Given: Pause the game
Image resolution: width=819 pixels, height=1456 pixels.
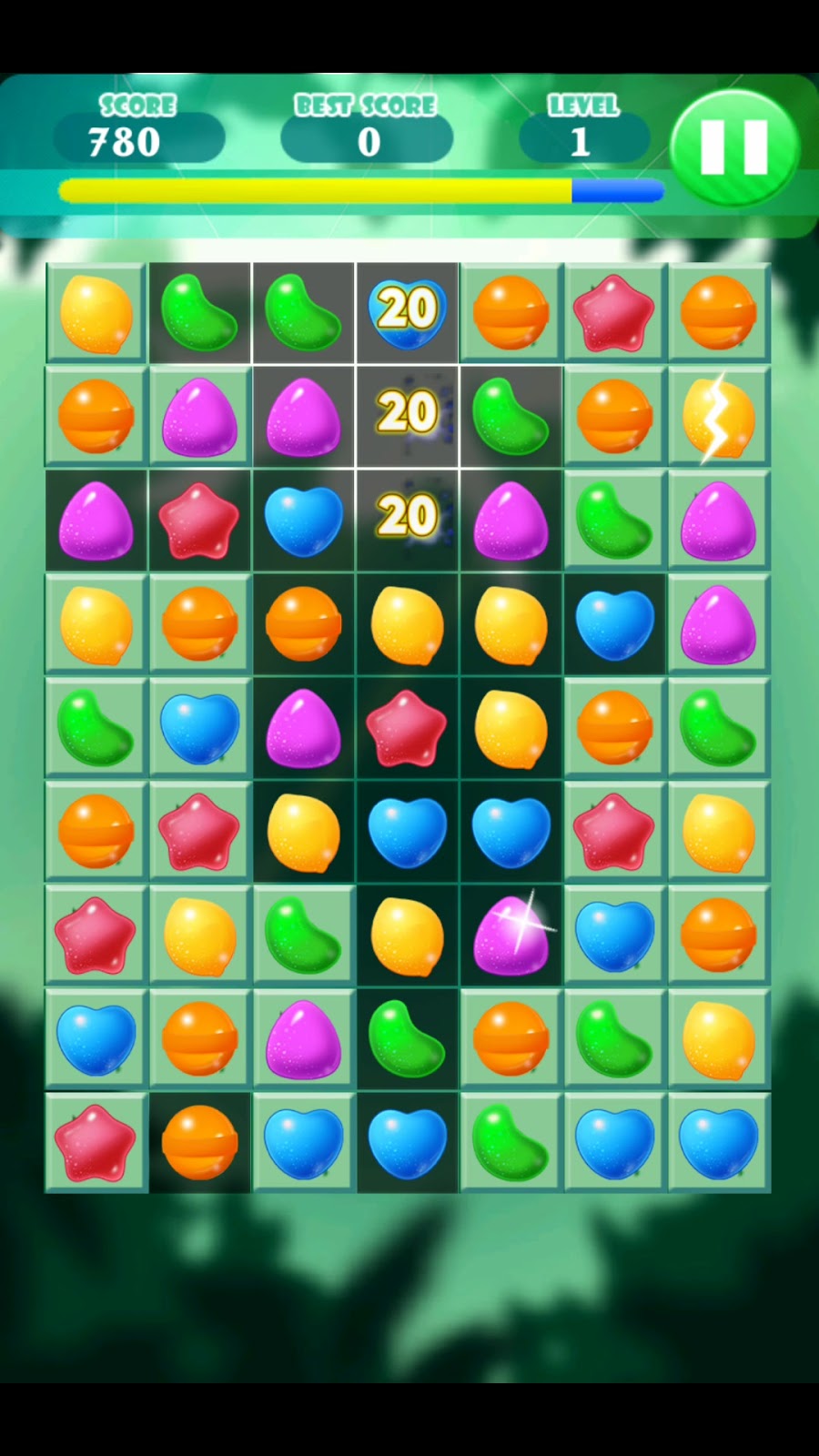Looking at the screenshot, I should [734, 147].
